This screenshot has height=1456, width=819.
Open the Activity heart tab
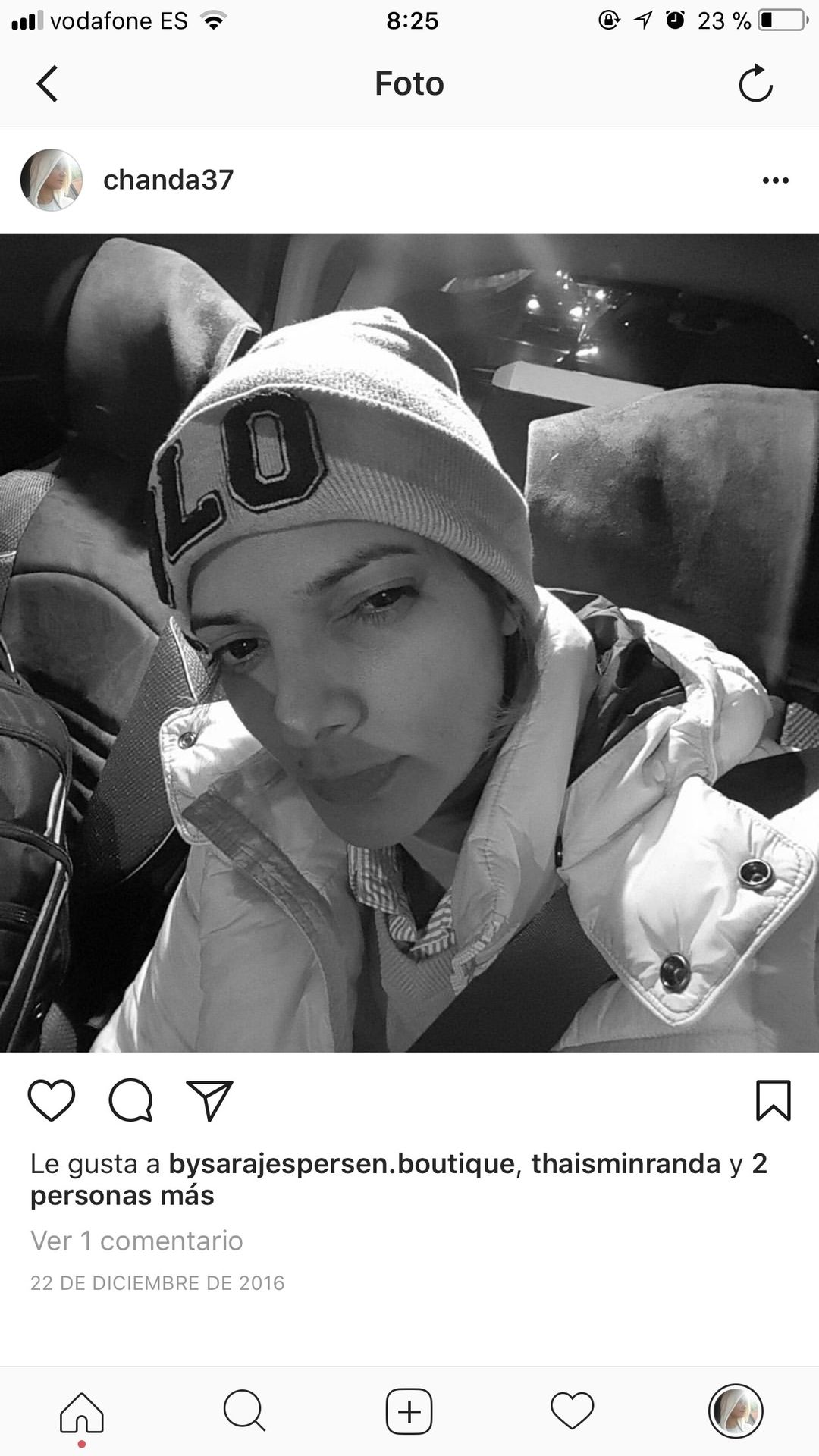572,1411
